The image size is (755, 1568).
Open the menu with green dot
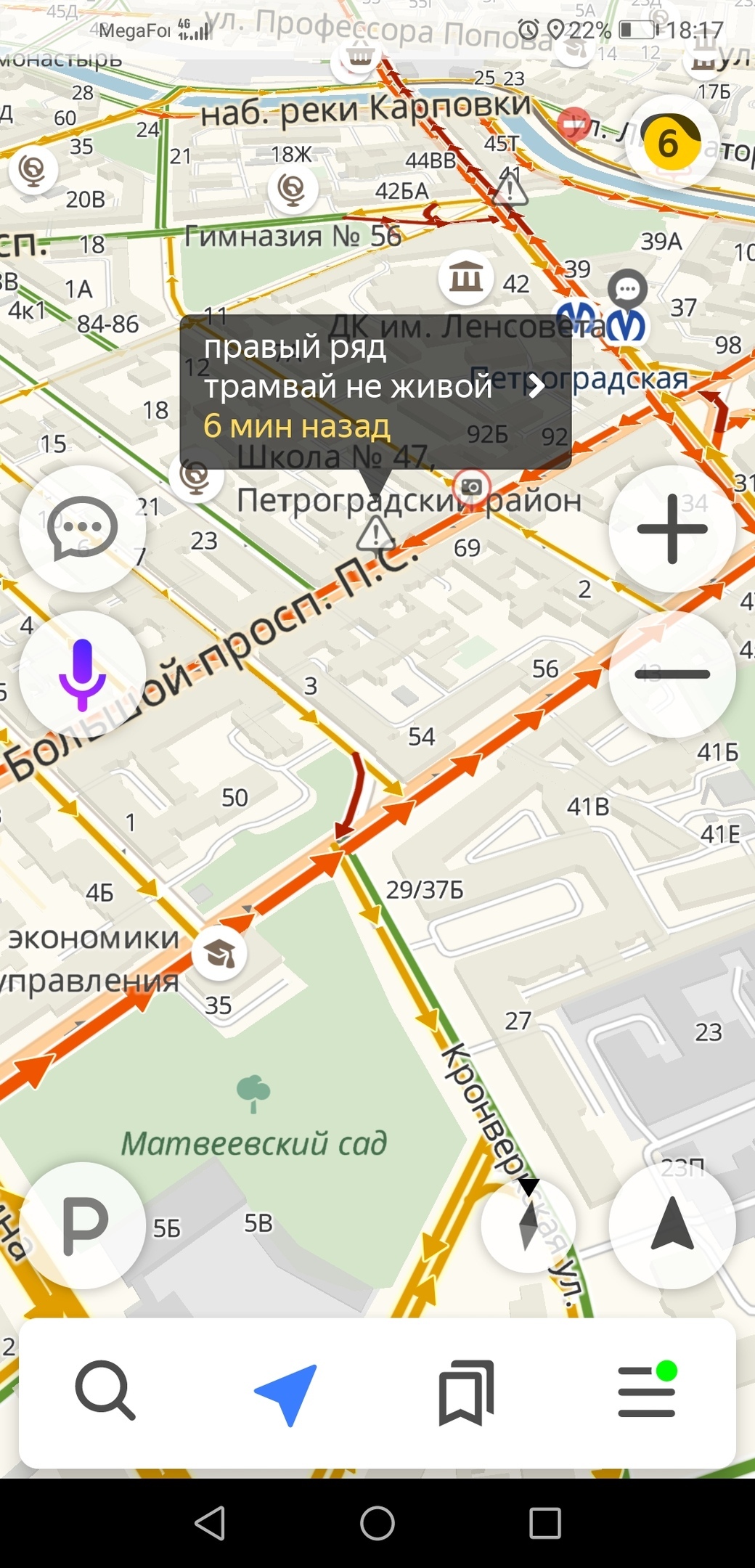647,1392
